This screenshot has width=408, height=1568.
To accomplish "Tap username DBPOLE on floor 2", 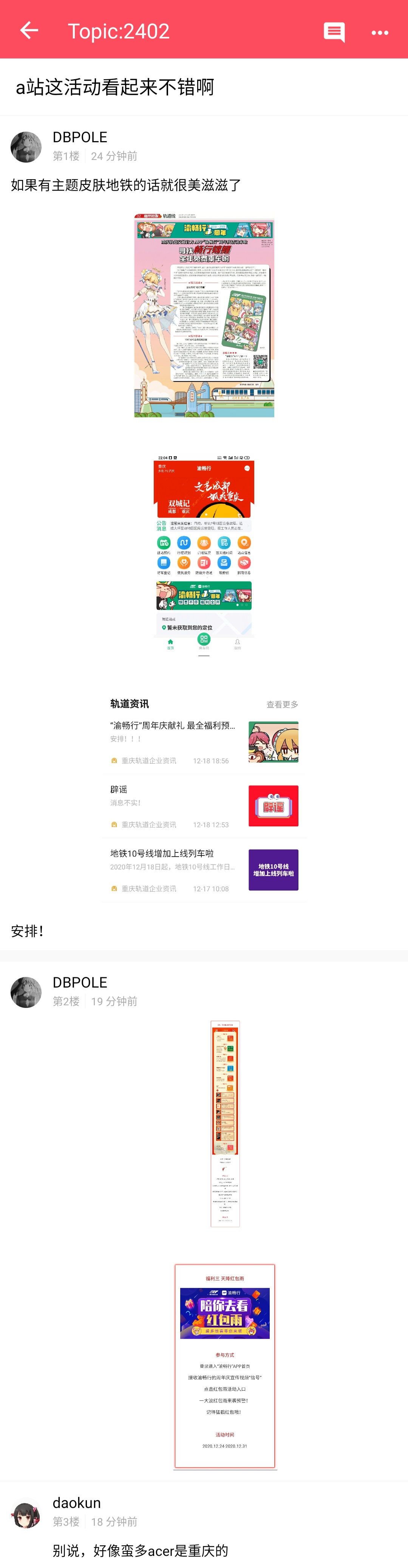I will click(x=80, y=982).
